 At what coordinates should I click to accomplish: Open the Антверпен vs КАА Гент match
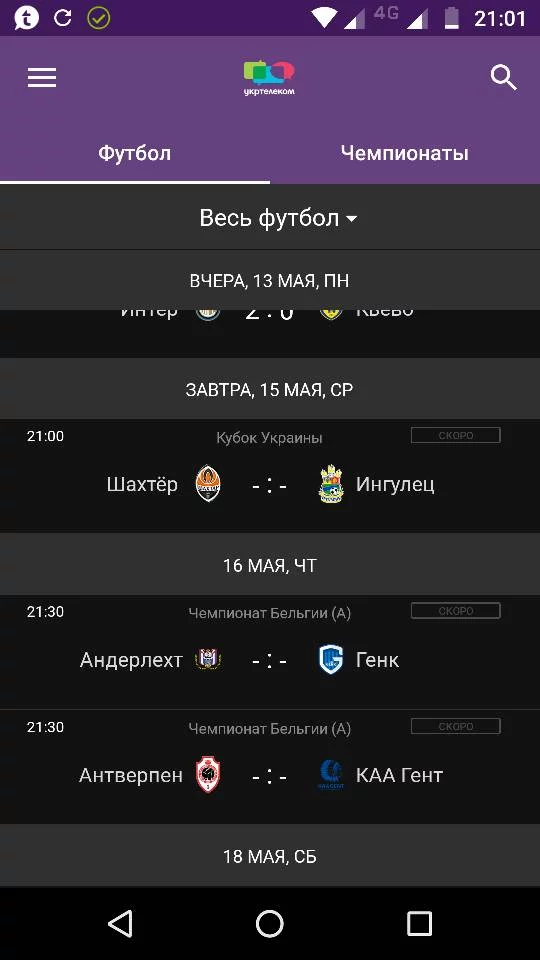270,767
